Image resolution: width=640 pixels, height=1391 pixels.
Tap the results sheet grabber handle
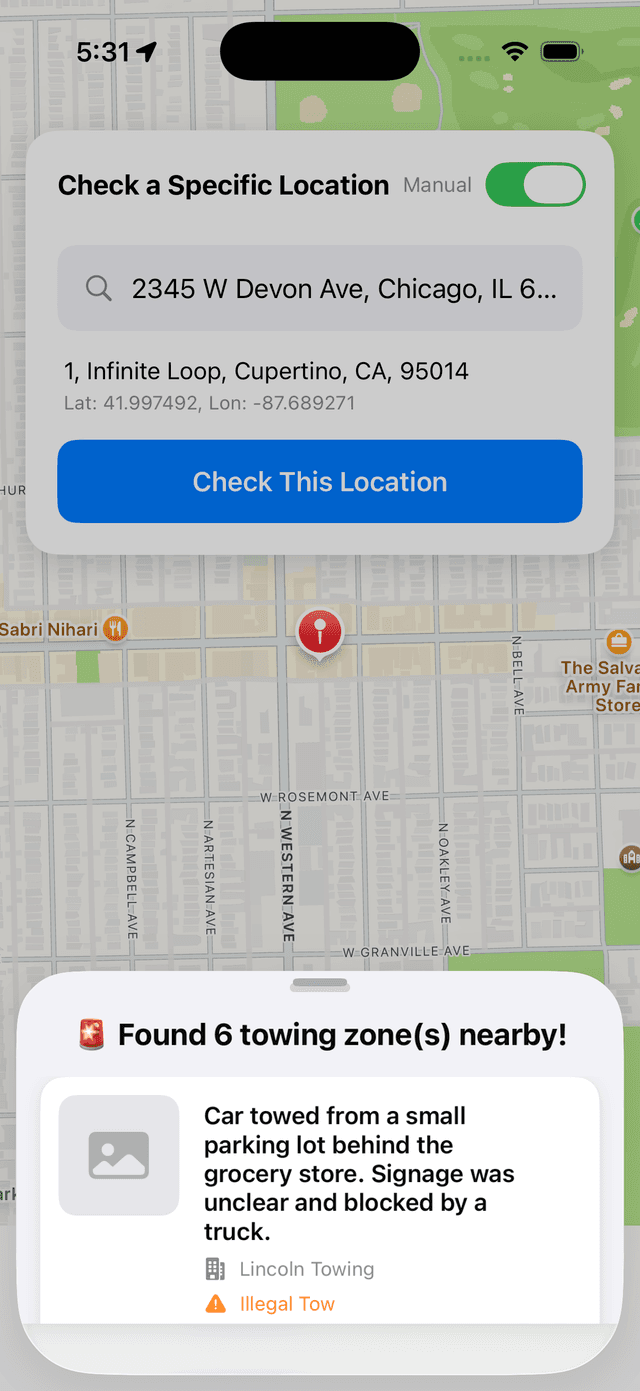tap(320, 985)
